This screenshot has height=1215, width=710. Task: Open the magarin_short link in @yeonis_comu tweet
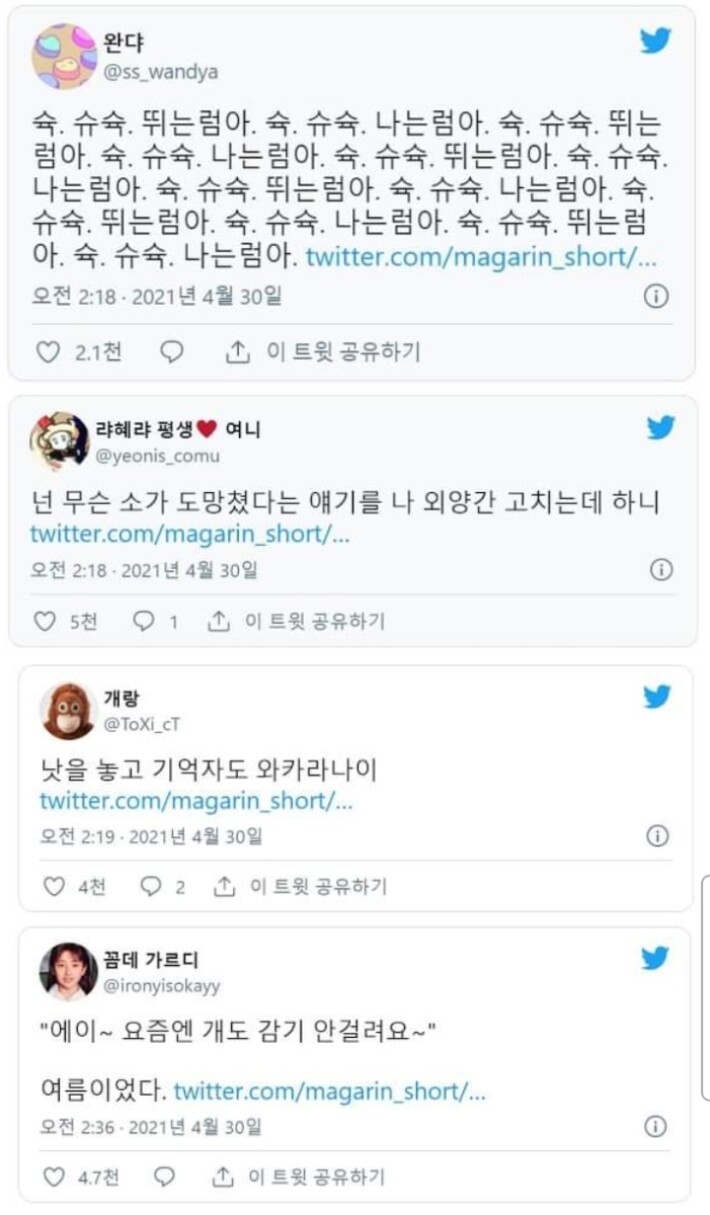pyautogui.click(x=190, y=534)
